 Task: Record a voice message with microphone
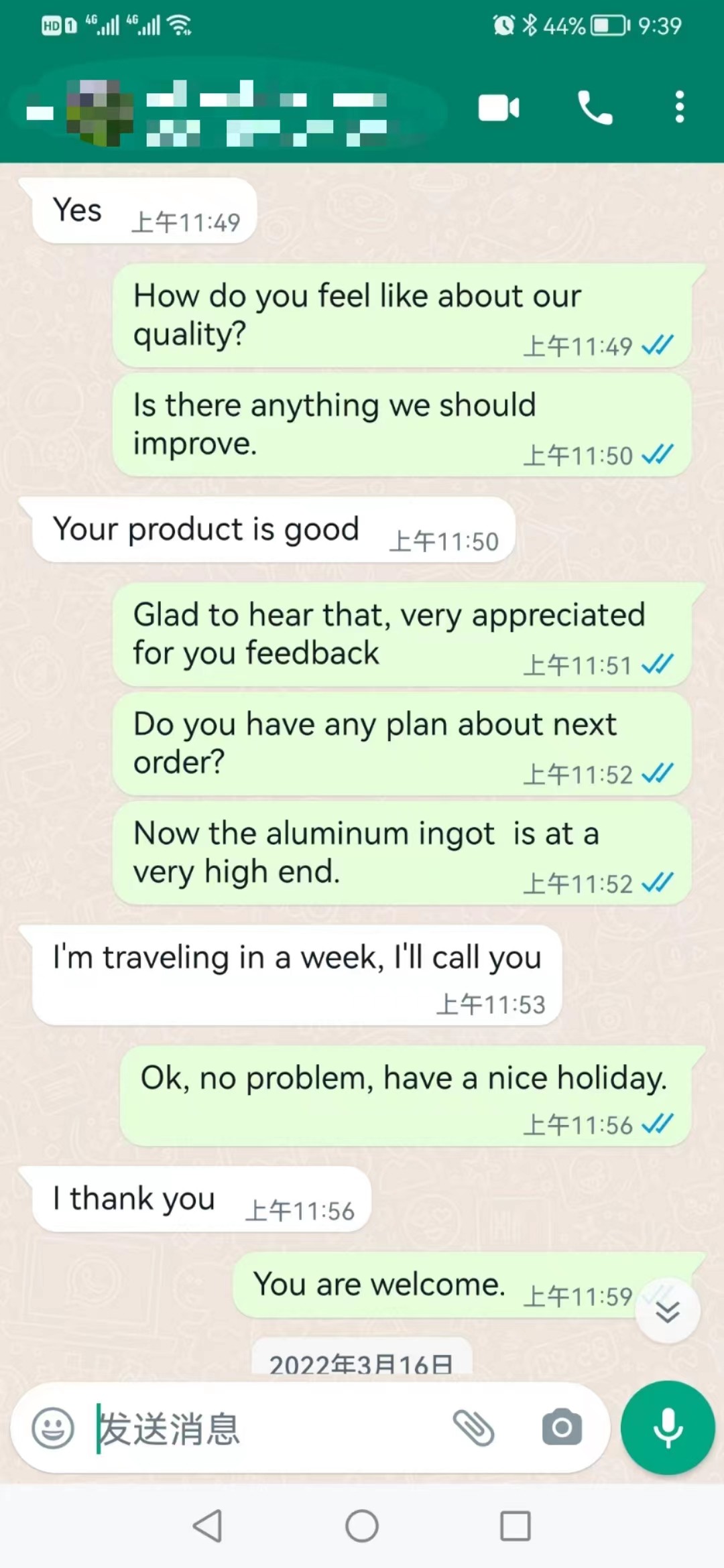[x=668, y=1428]
